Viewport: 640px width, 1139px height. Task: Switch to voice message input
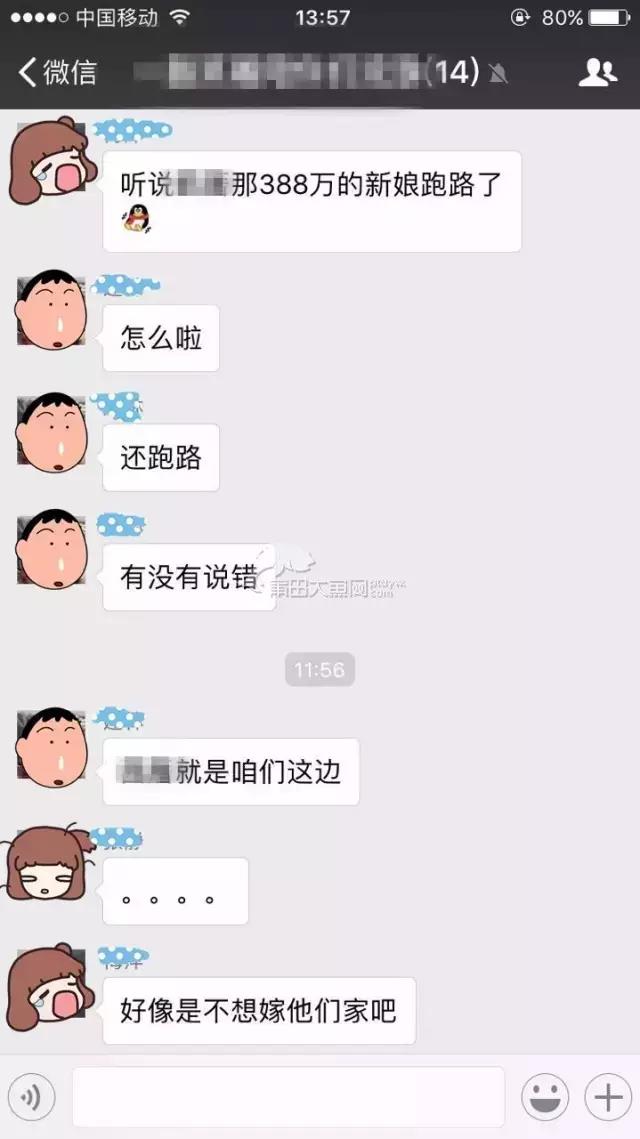click(31, 1098)
